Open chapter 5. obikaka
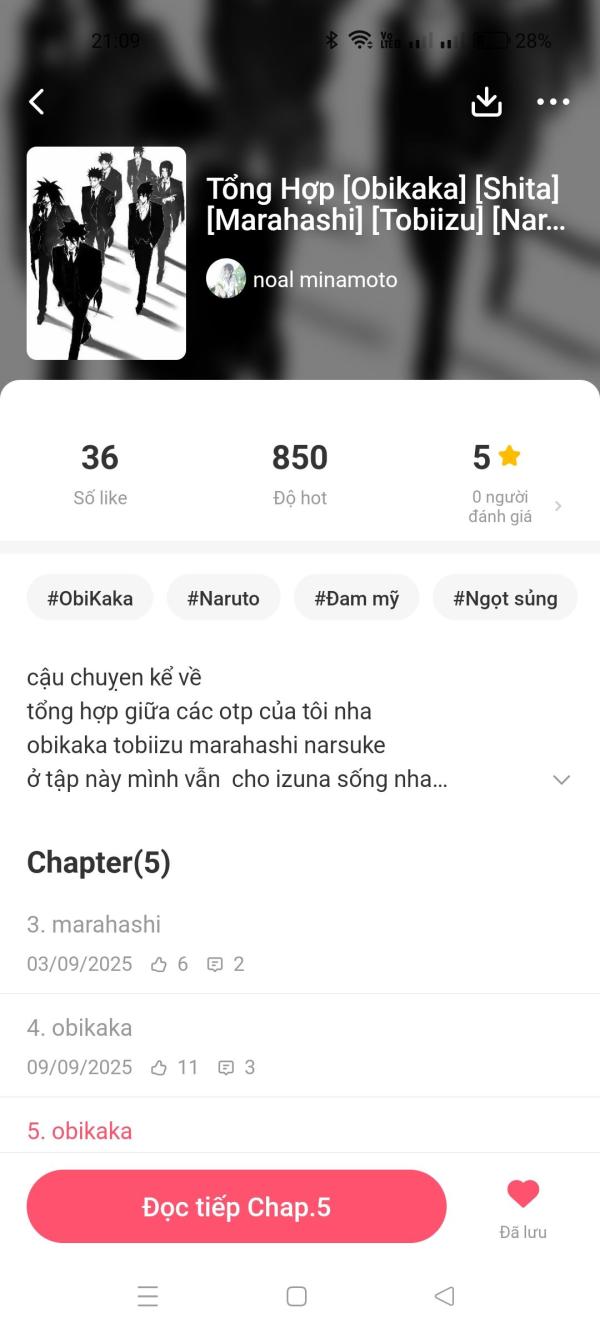 80,1131
